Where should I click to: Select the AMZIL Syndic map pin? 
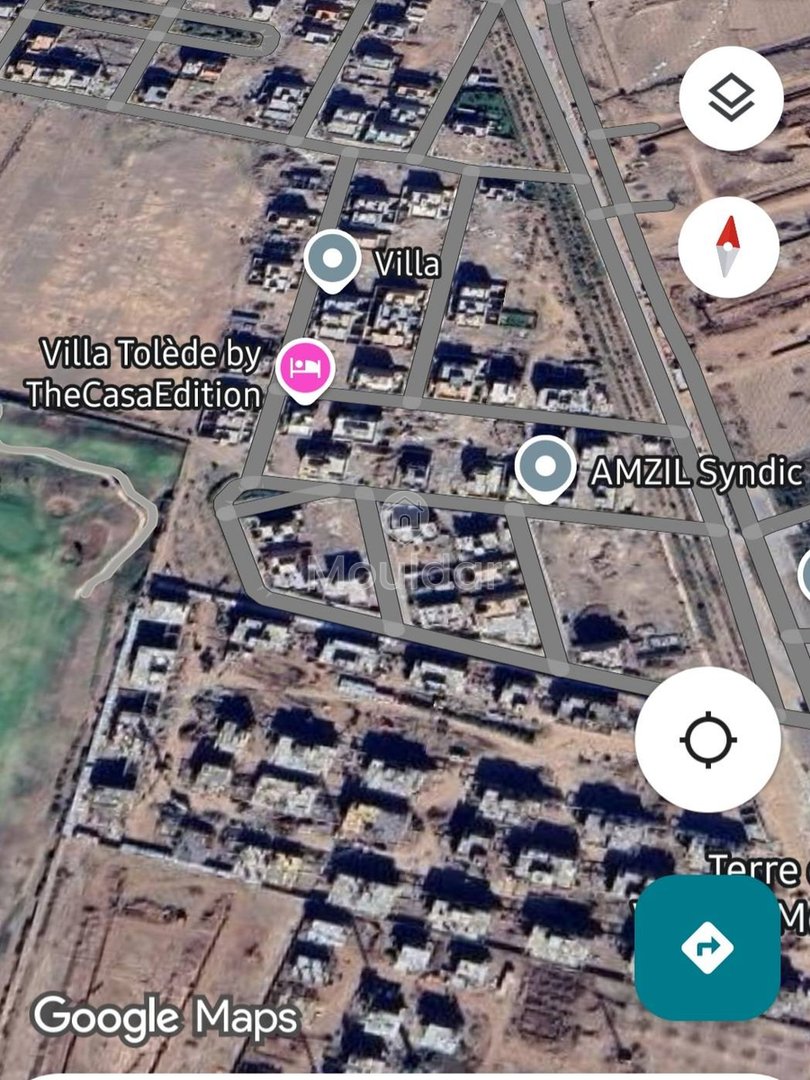click(546, 467)
